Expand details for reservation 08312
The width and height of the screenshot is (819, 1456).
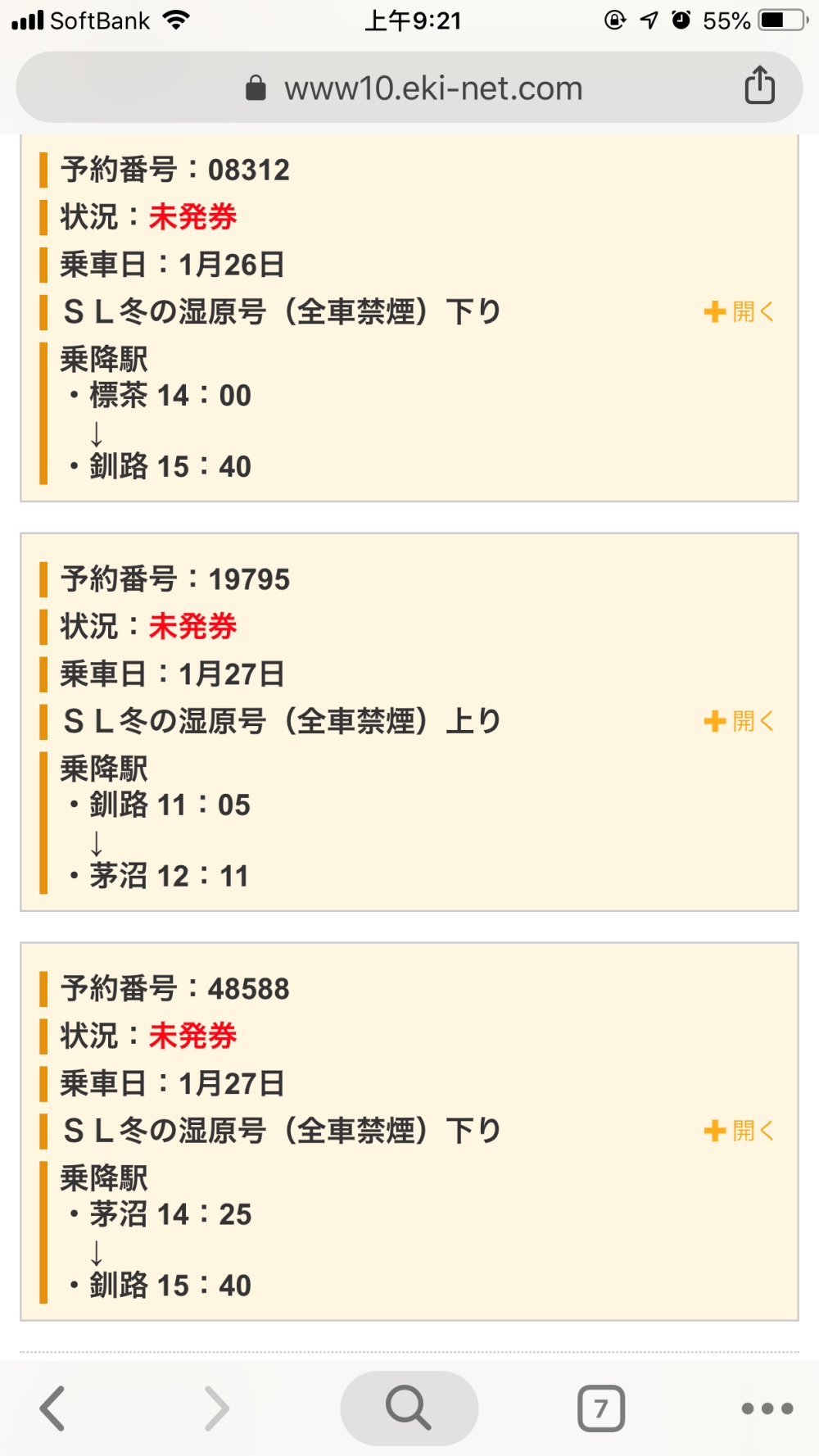click(739, 311)
